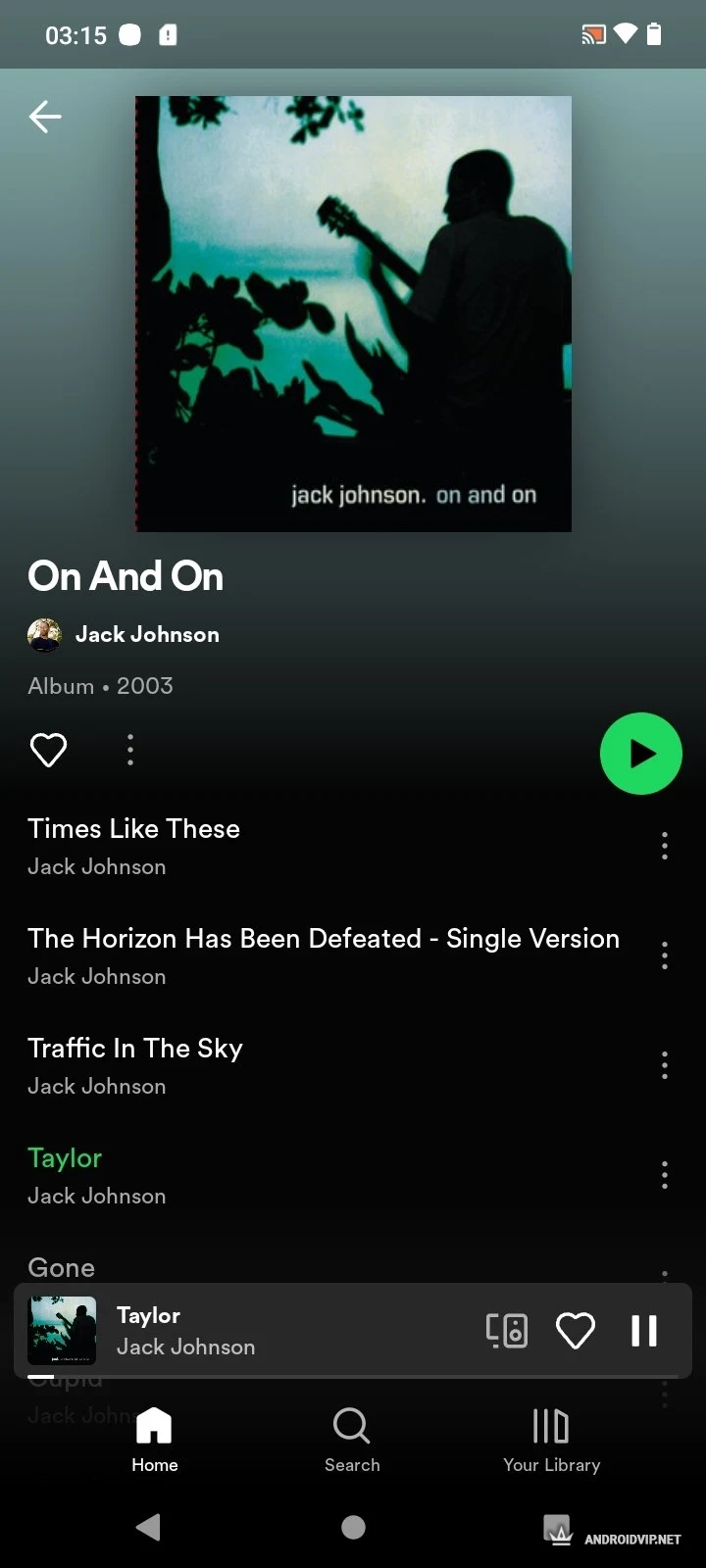This screenshot has width=706, height=1568.
Task: Like the currently playing song
Action: pos(575,1331)
